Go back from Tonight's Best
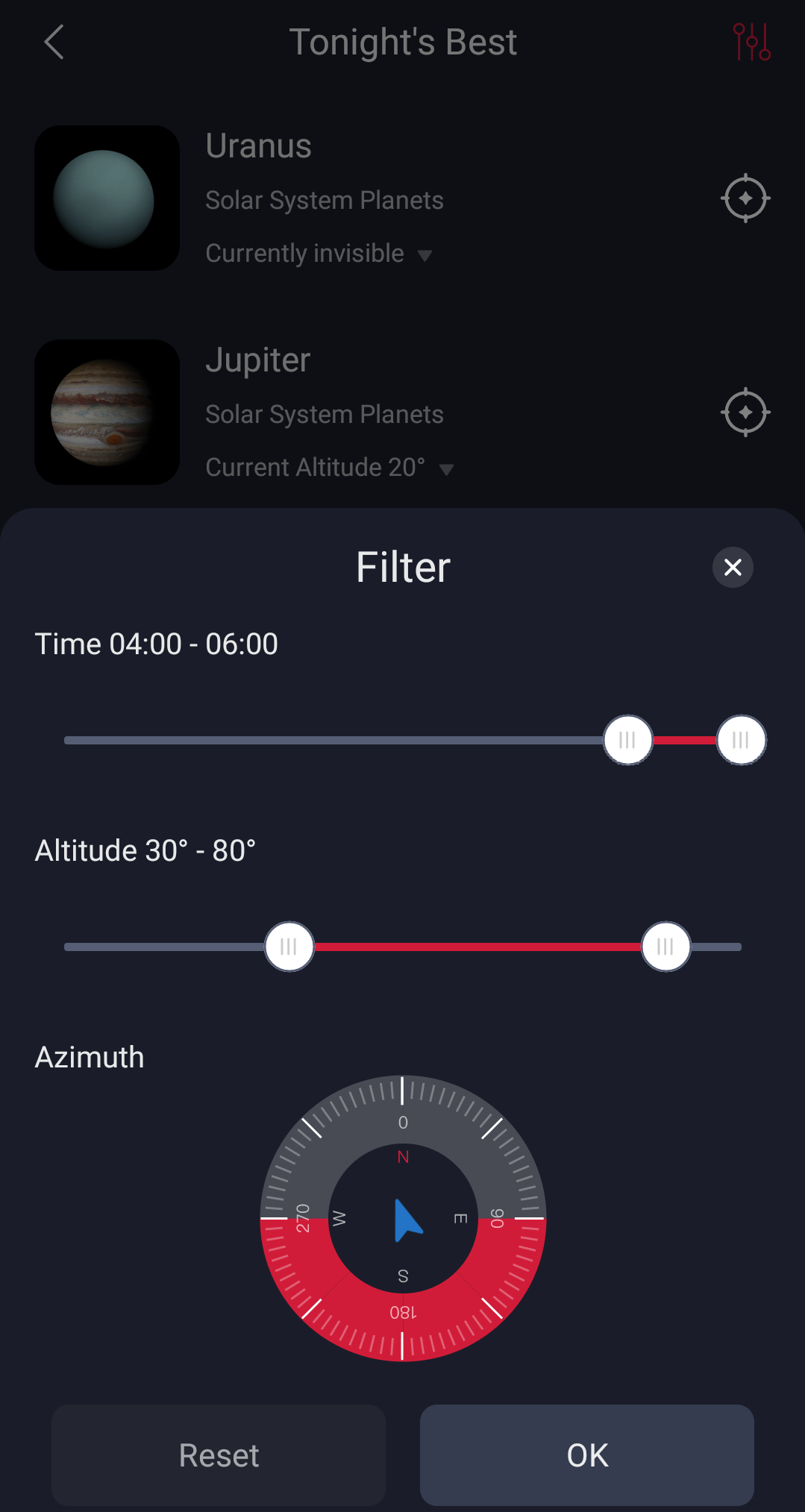Viewport: 805px width, 1512px height. pos(54,42)
